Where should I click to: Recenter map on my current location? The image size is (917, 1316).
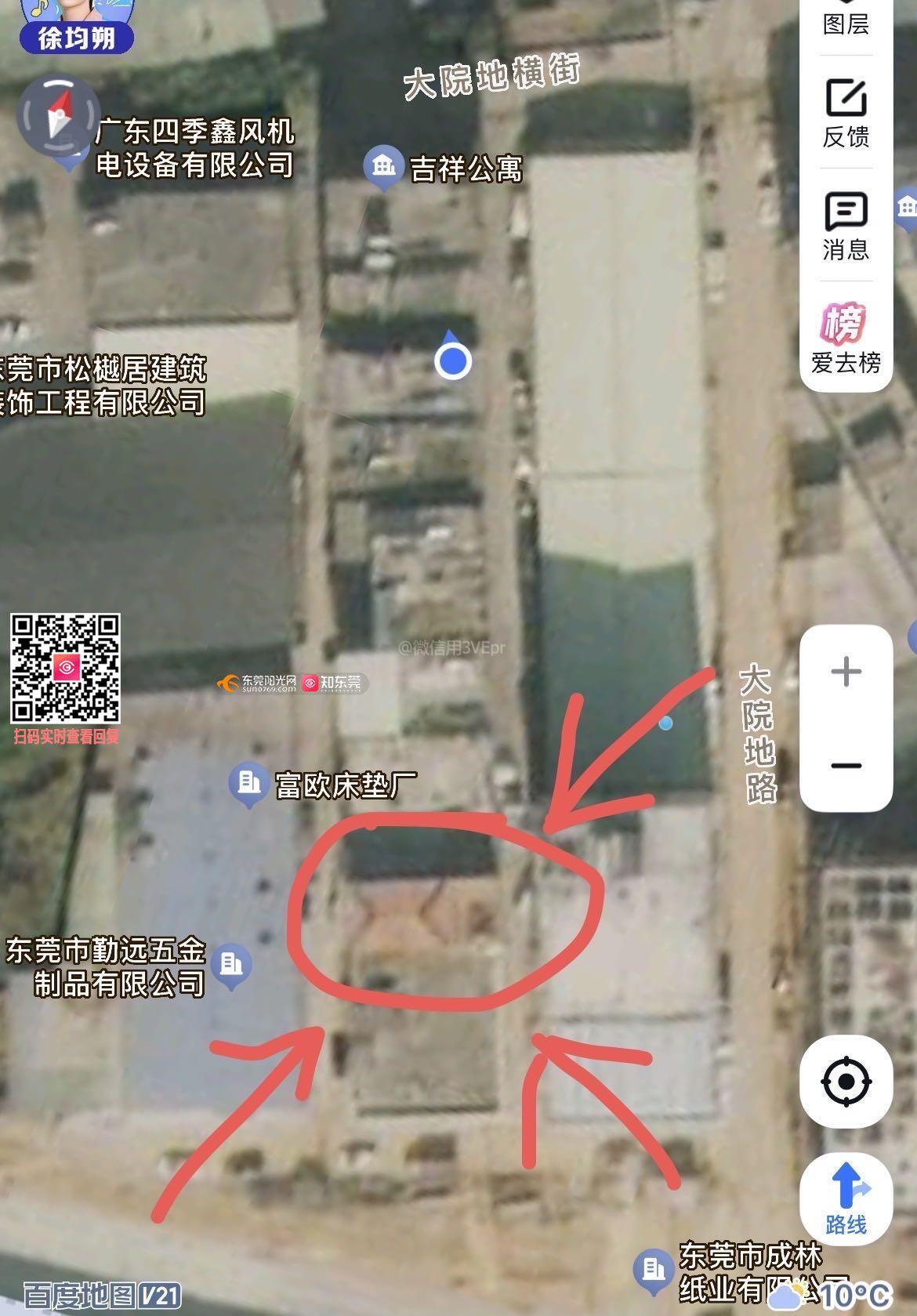(x=846, y=1082)
